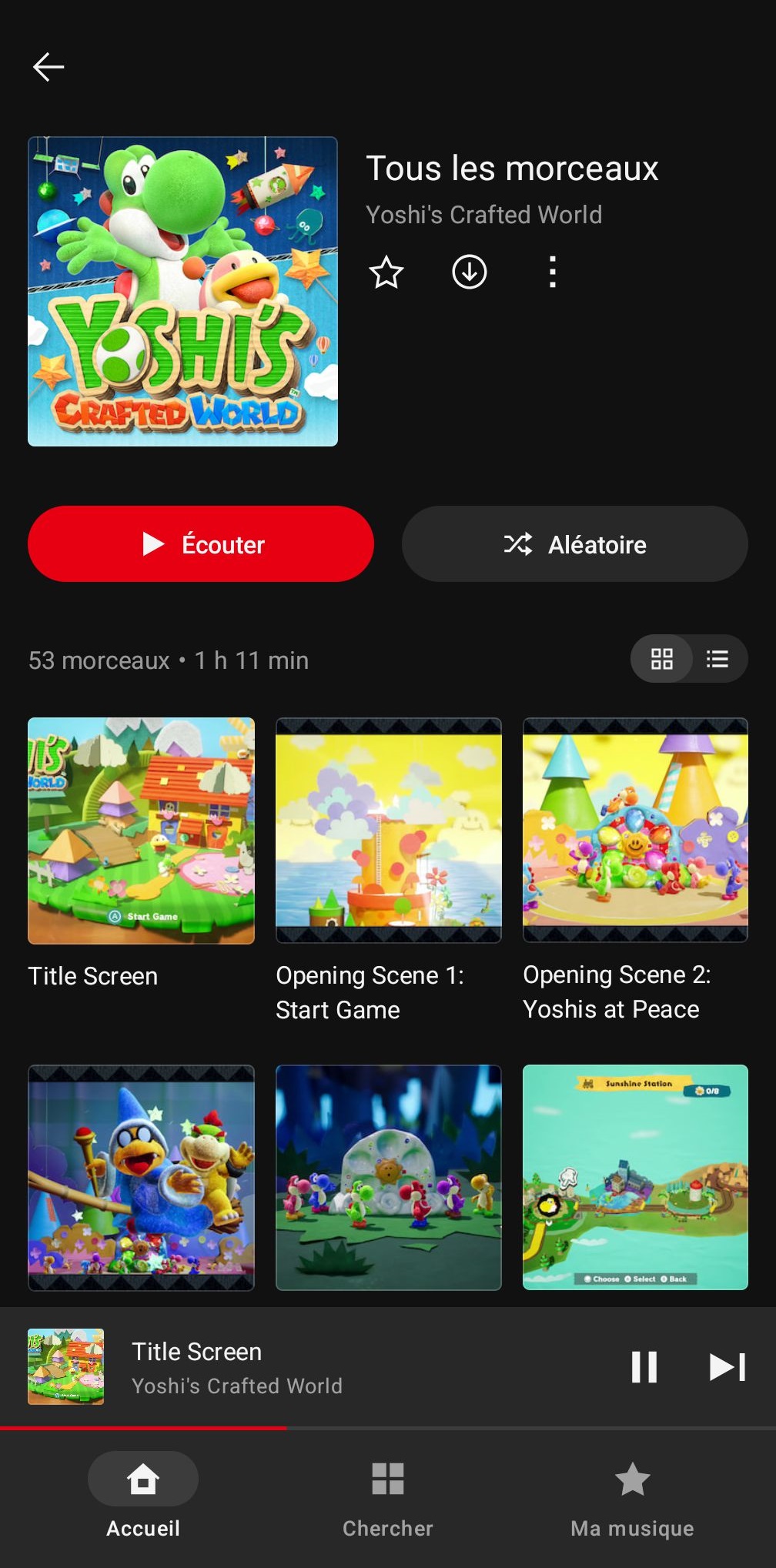776x1568 pixels.
Task: Add the playlist to favorites with the star
Action: click(x=386, y=272)
